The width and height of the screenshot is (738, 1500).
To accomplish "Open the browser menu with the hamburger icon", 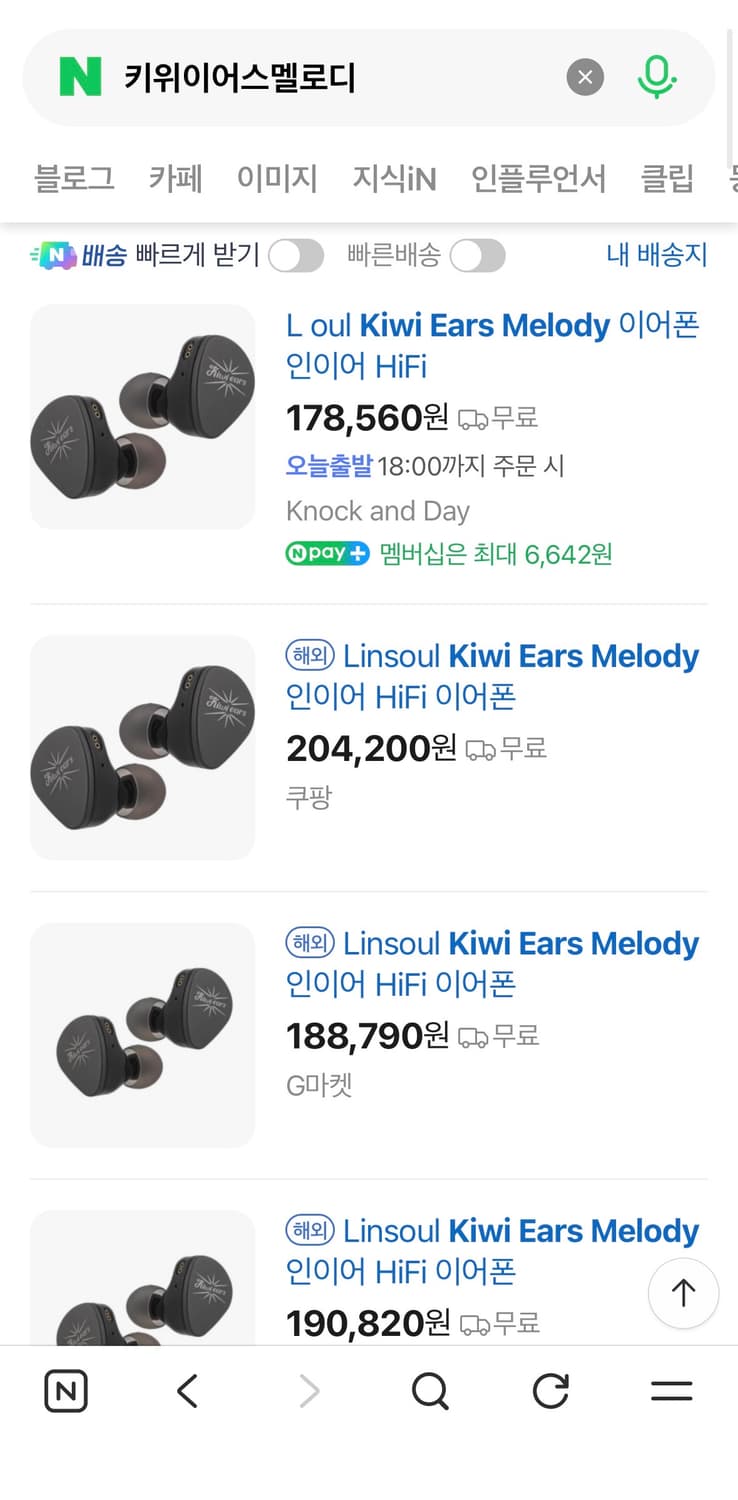I will (x=671, y=1390).
